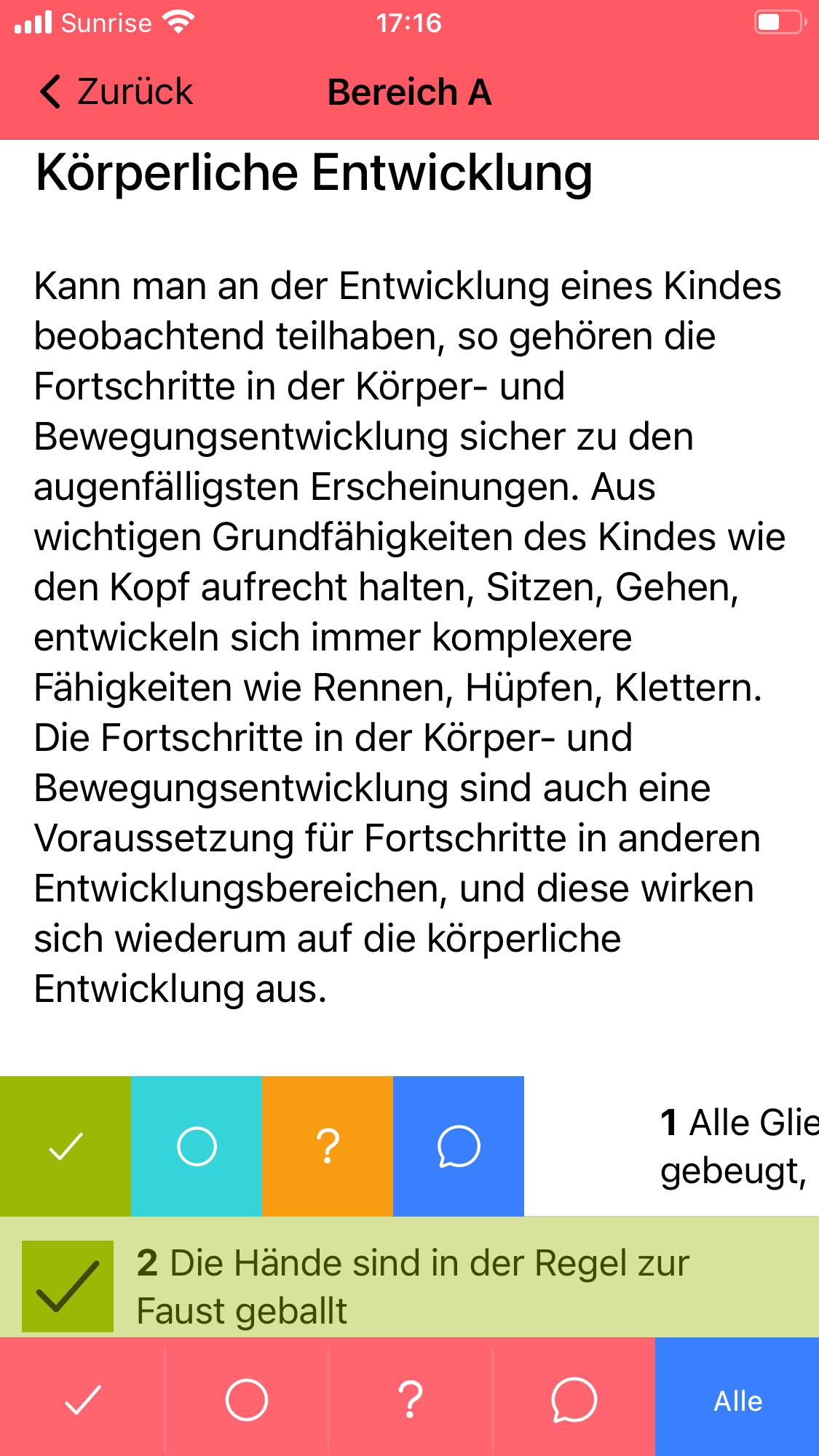The image size is (819, 1456).
Task: Filter by question mark in the bottom bar
Action: tap(411, 1399)
